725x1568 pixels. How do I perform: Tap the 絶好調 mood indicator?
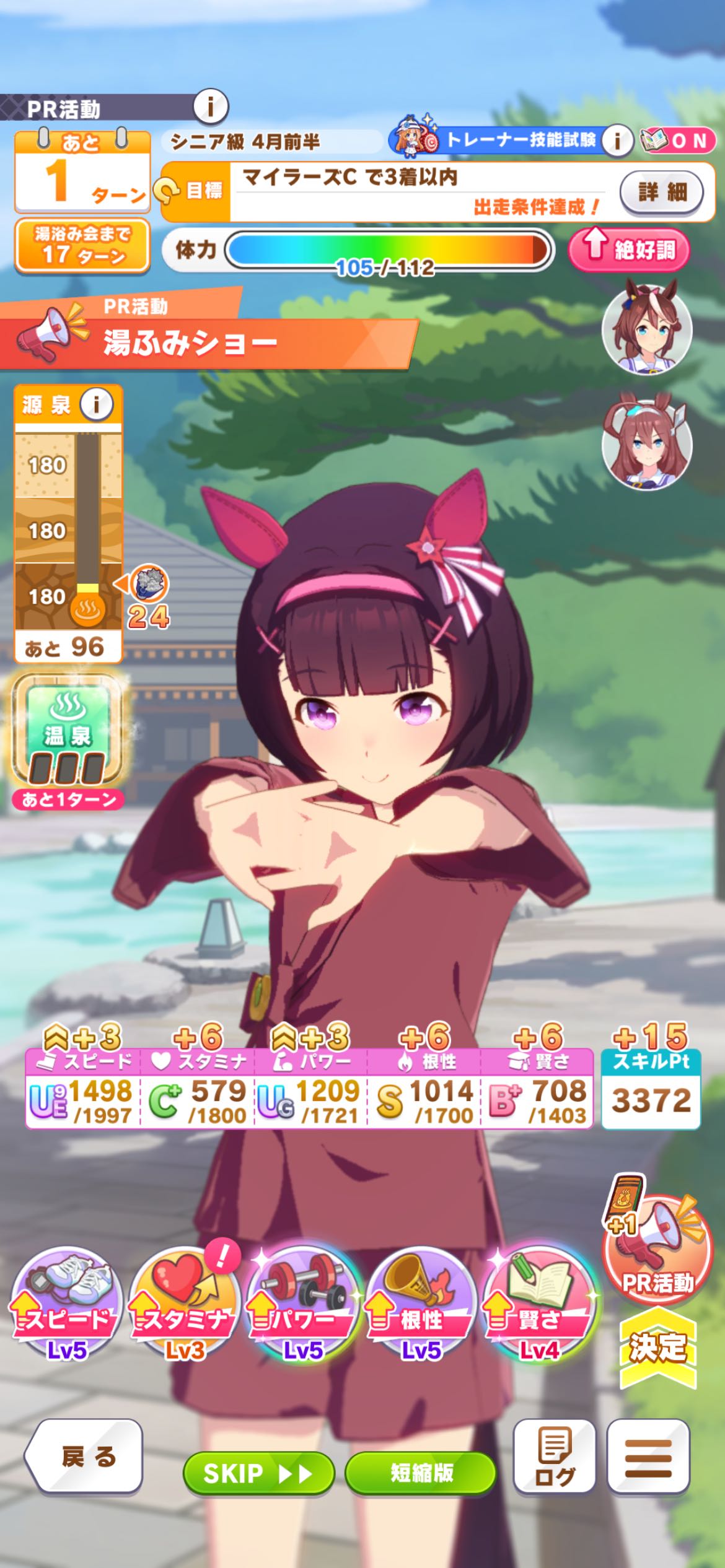click(x=628, y=249)
